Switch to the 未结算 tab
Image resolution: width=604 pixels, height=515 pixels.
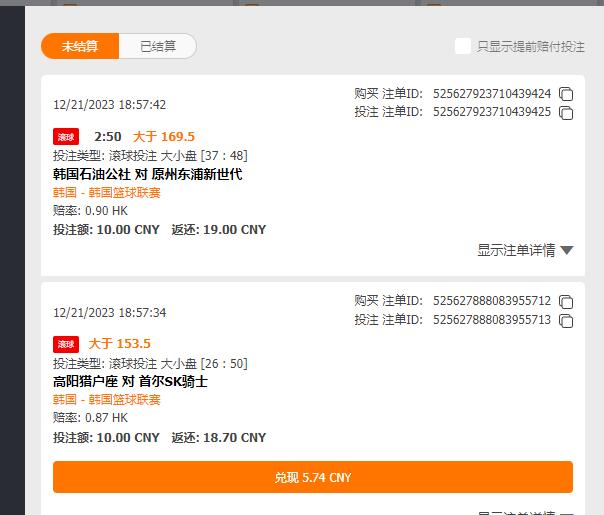point(80,46)
